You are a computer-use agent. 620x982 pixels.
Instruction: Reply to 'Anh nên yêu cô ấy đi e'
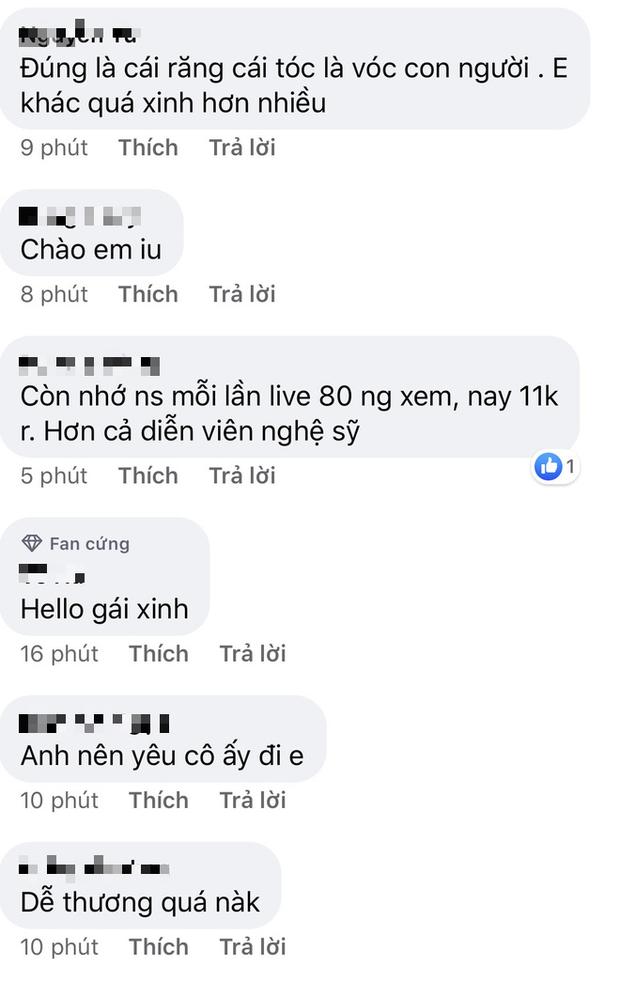click(252, 800)
